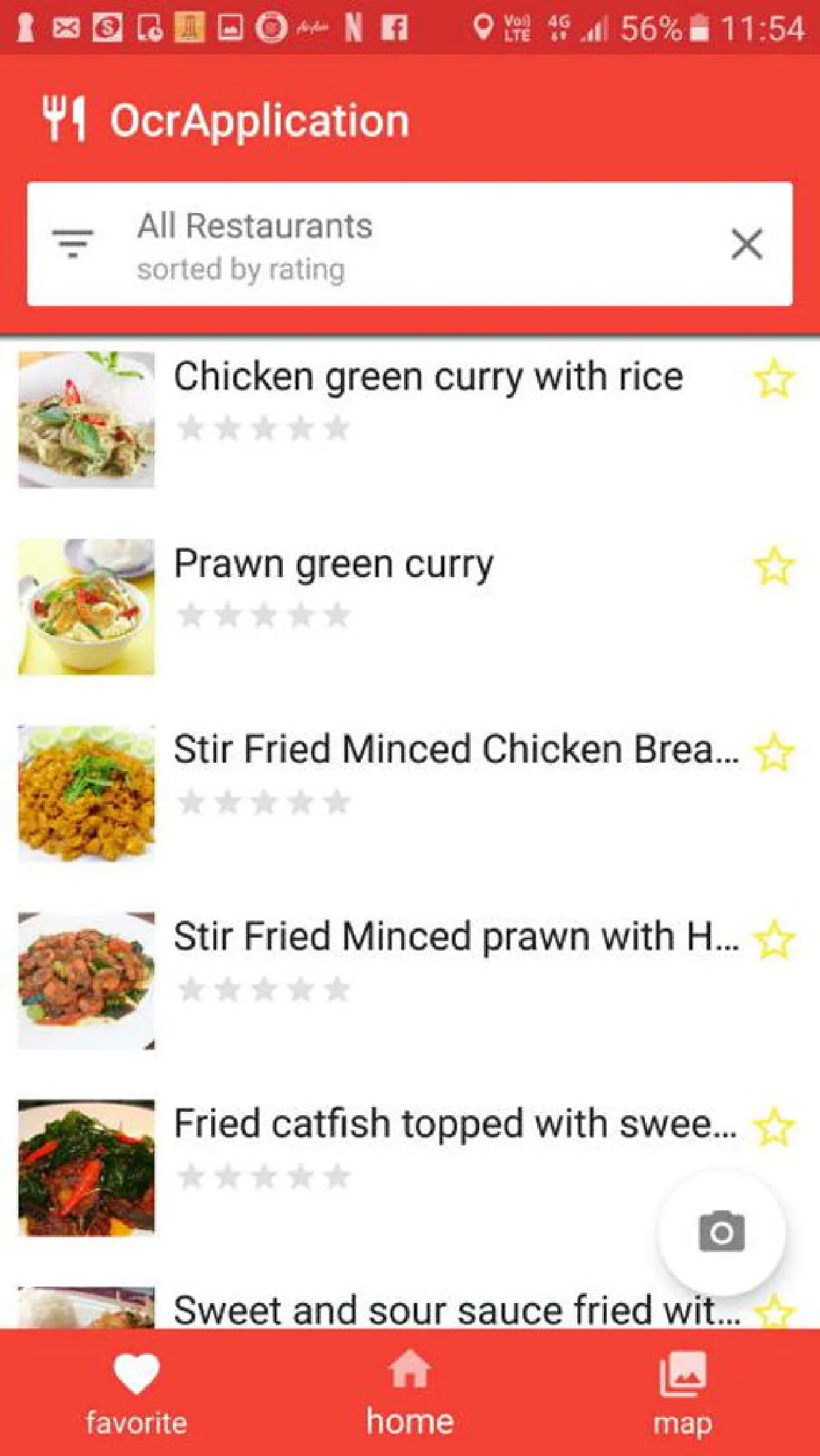Switch to the map tab
The width and height of the screenshot is (820, 1456).
[683, 1393]
